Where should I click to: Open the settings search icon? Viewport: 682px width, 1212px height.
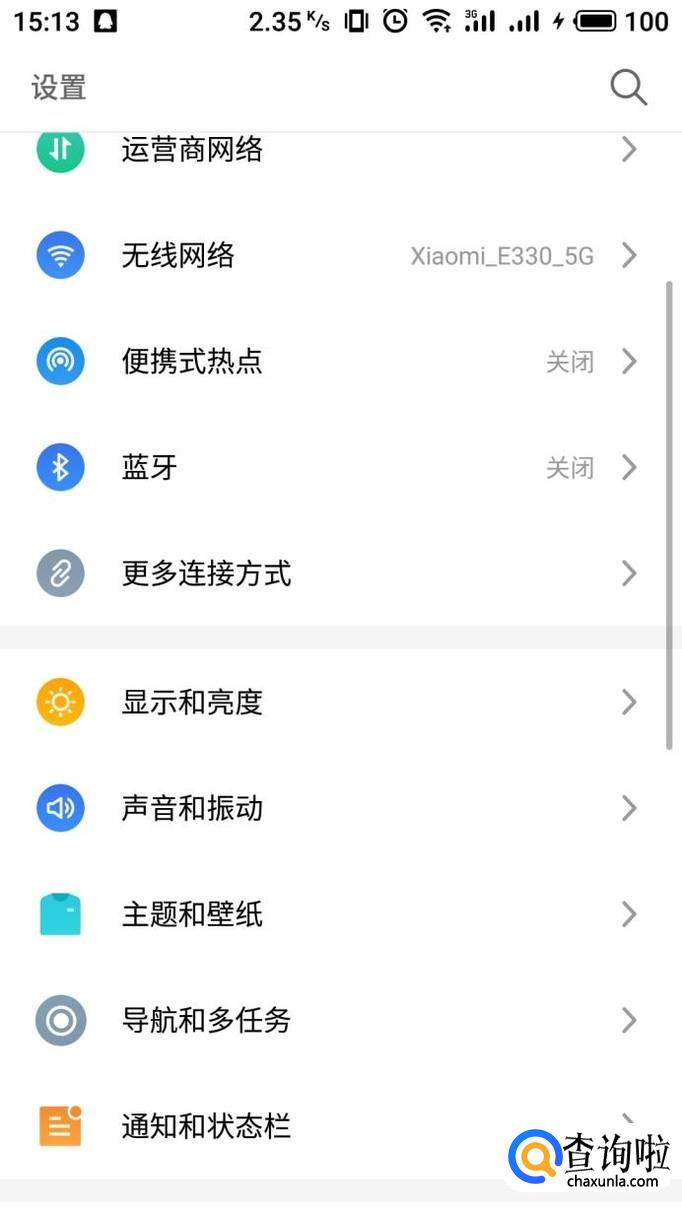coord(628,88)
